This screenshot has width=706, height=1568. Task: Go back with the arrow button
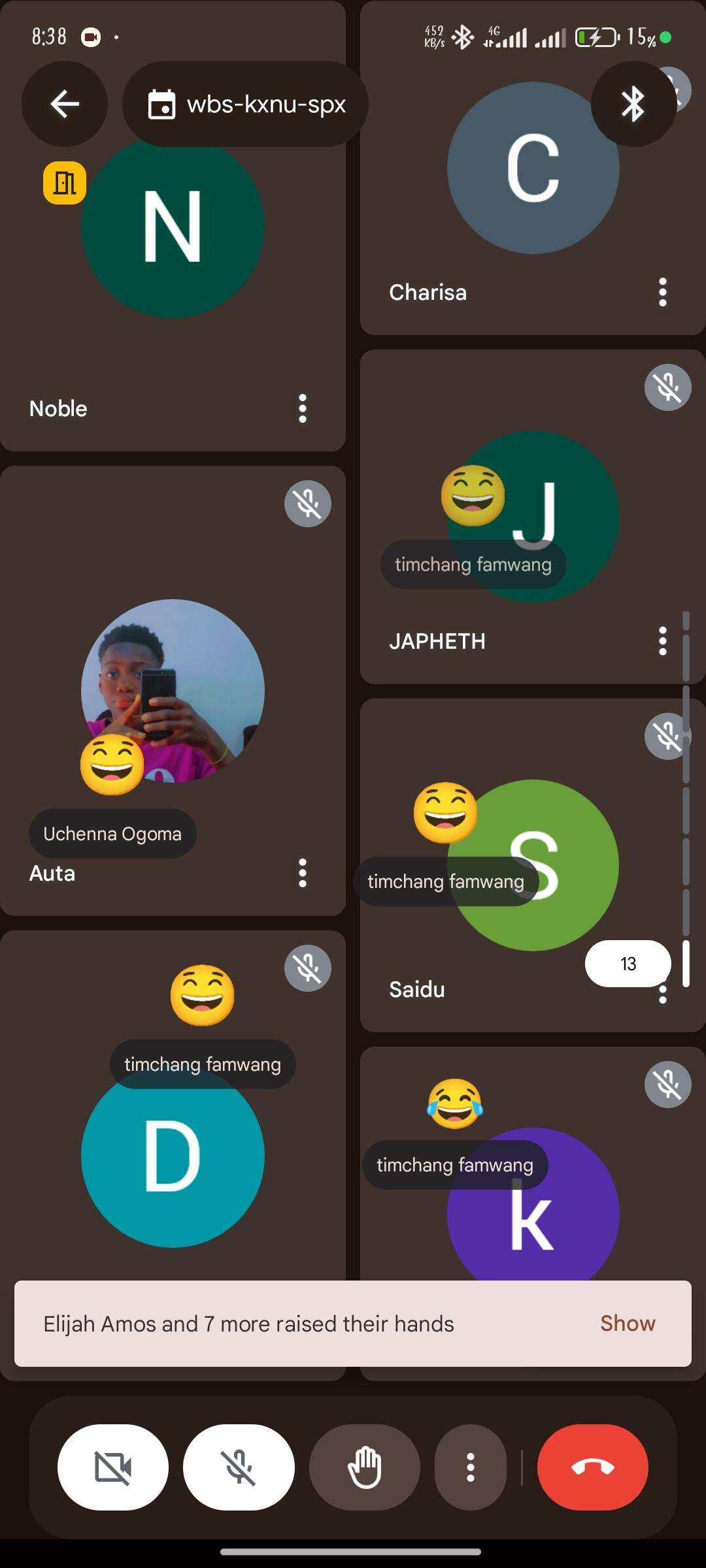click(64, 104)
